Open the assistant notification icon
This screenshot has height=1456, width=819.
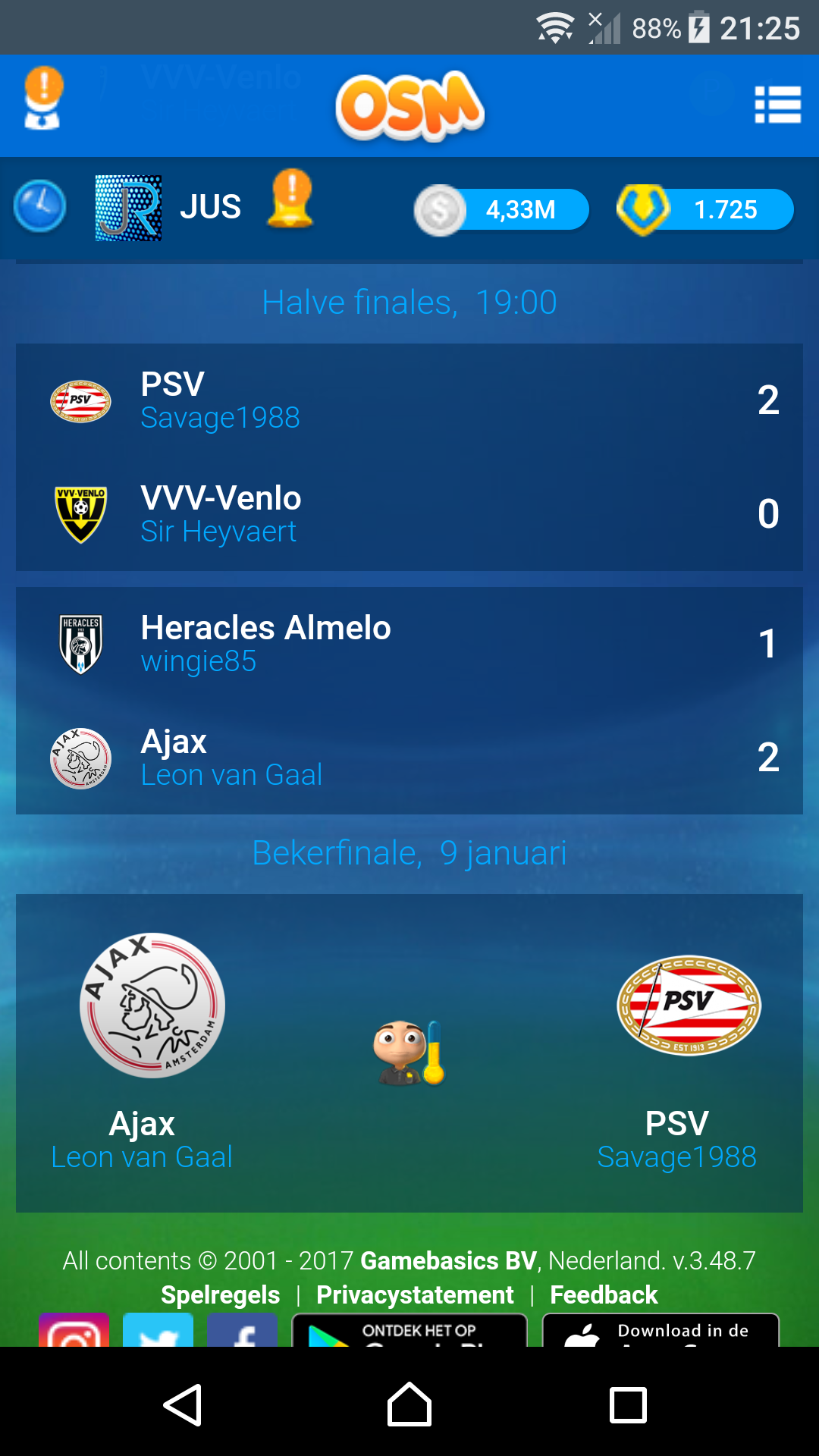pyautogui.click(x=42, y=99)
